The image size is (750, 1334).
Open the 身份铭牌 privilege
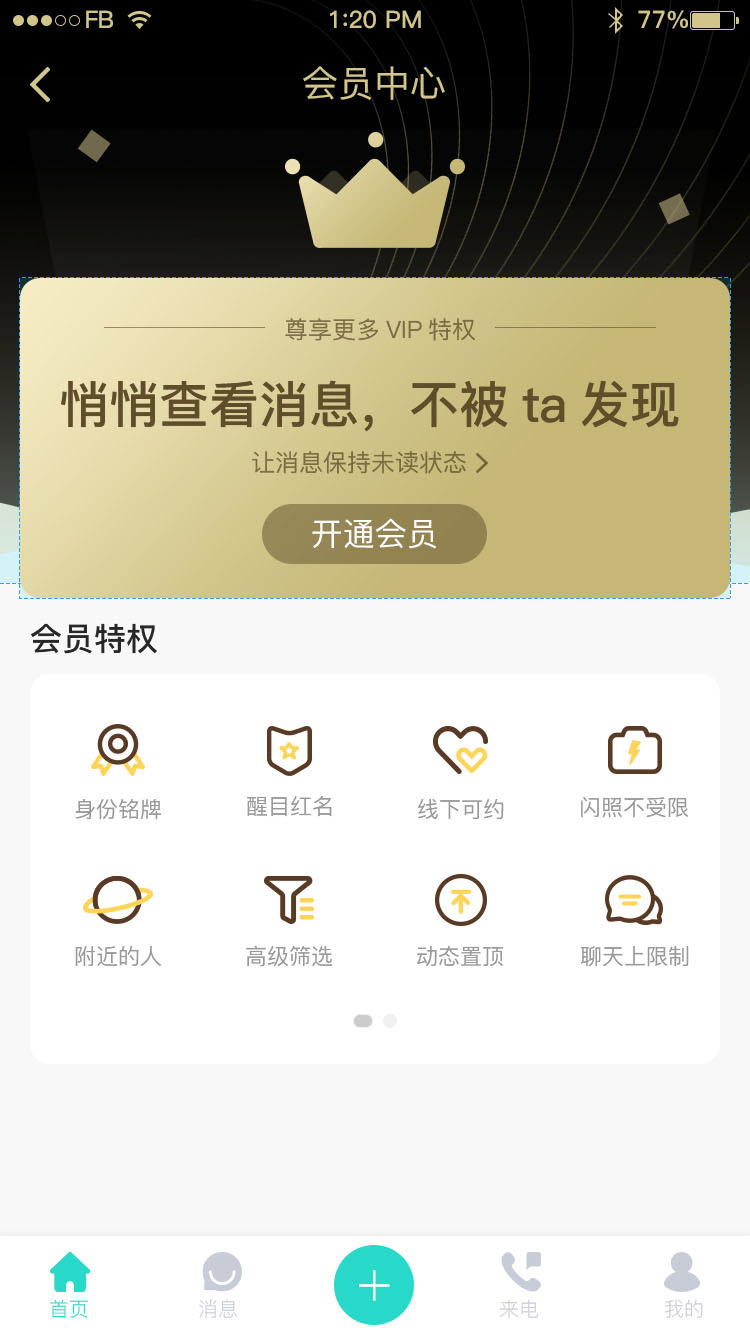(x=118, y=771)
